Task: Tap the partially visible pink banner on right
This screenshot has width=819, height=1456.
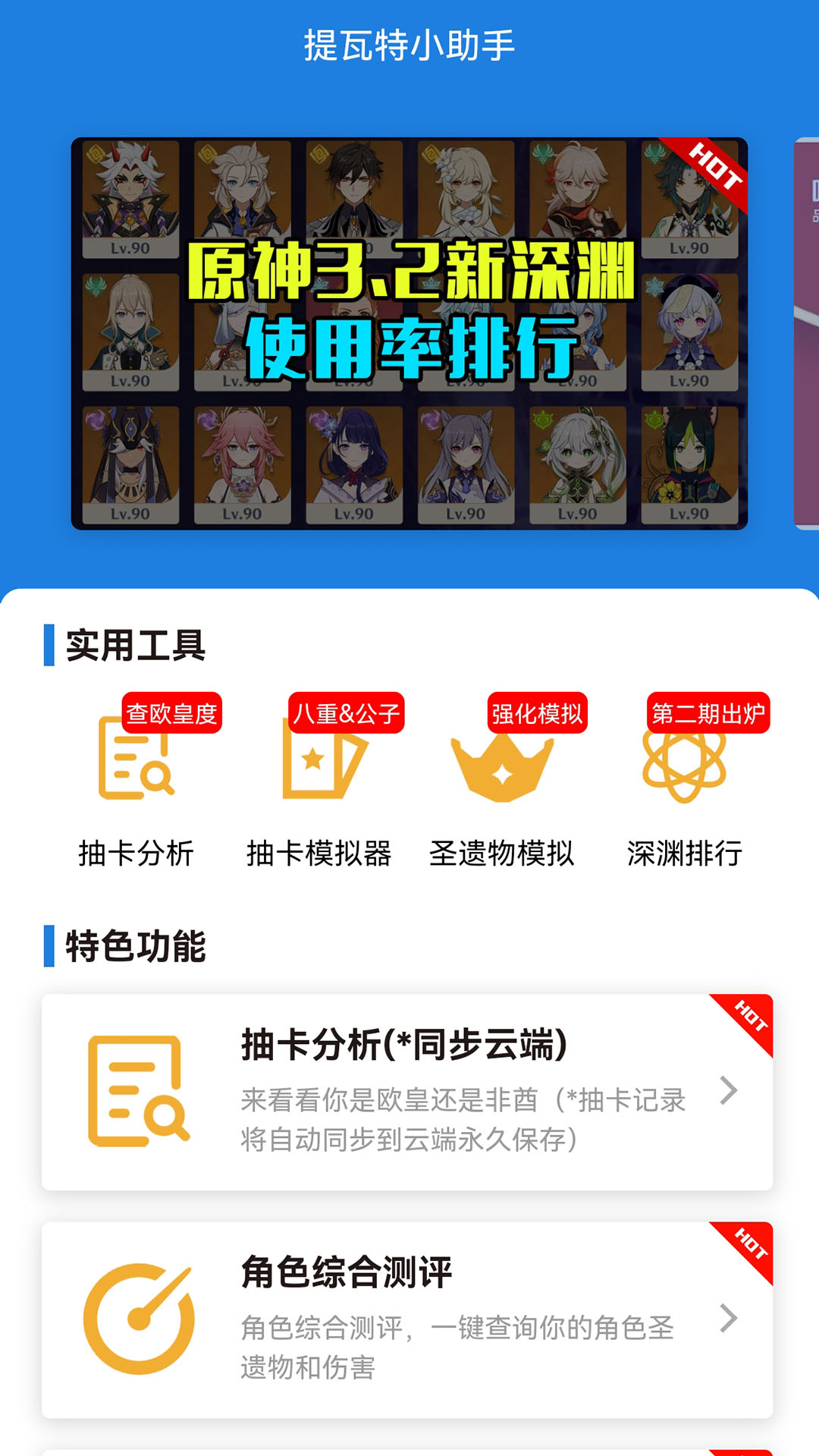Action: (806, 334)
